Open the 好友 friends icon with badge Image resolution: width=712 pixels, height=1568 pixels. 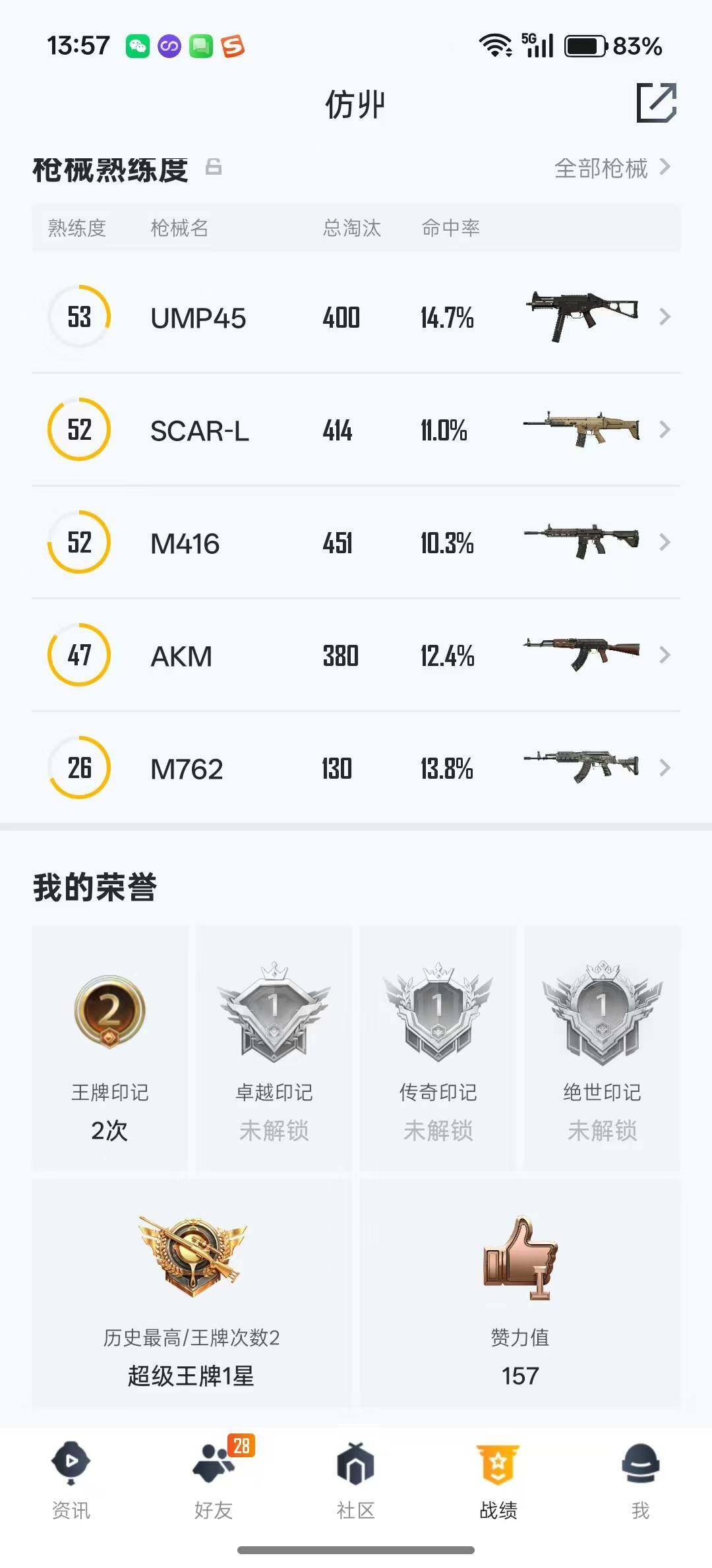214,1463
